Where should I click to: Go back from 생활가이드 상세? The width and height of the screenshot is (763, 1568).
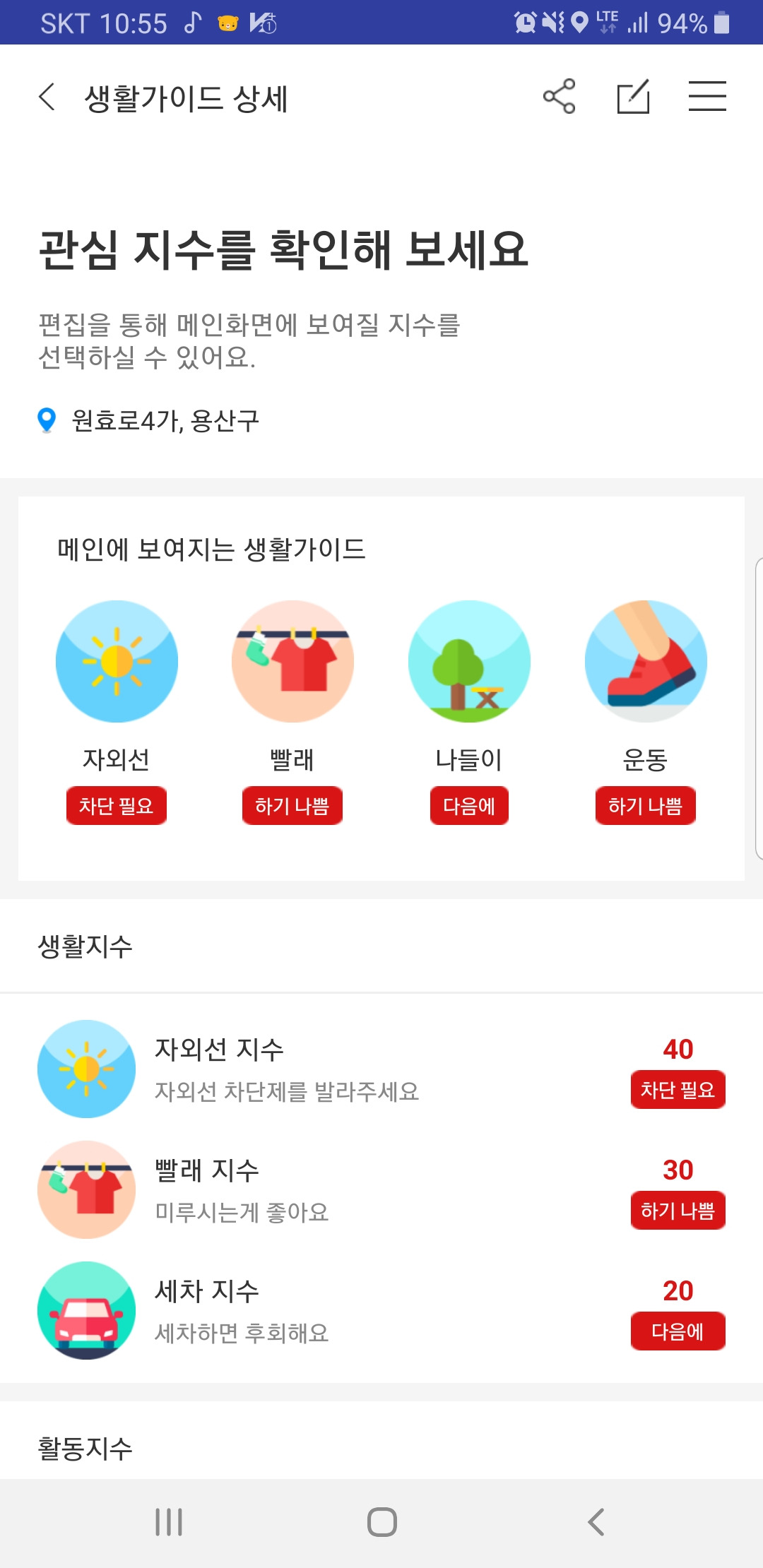pos(47,97)
